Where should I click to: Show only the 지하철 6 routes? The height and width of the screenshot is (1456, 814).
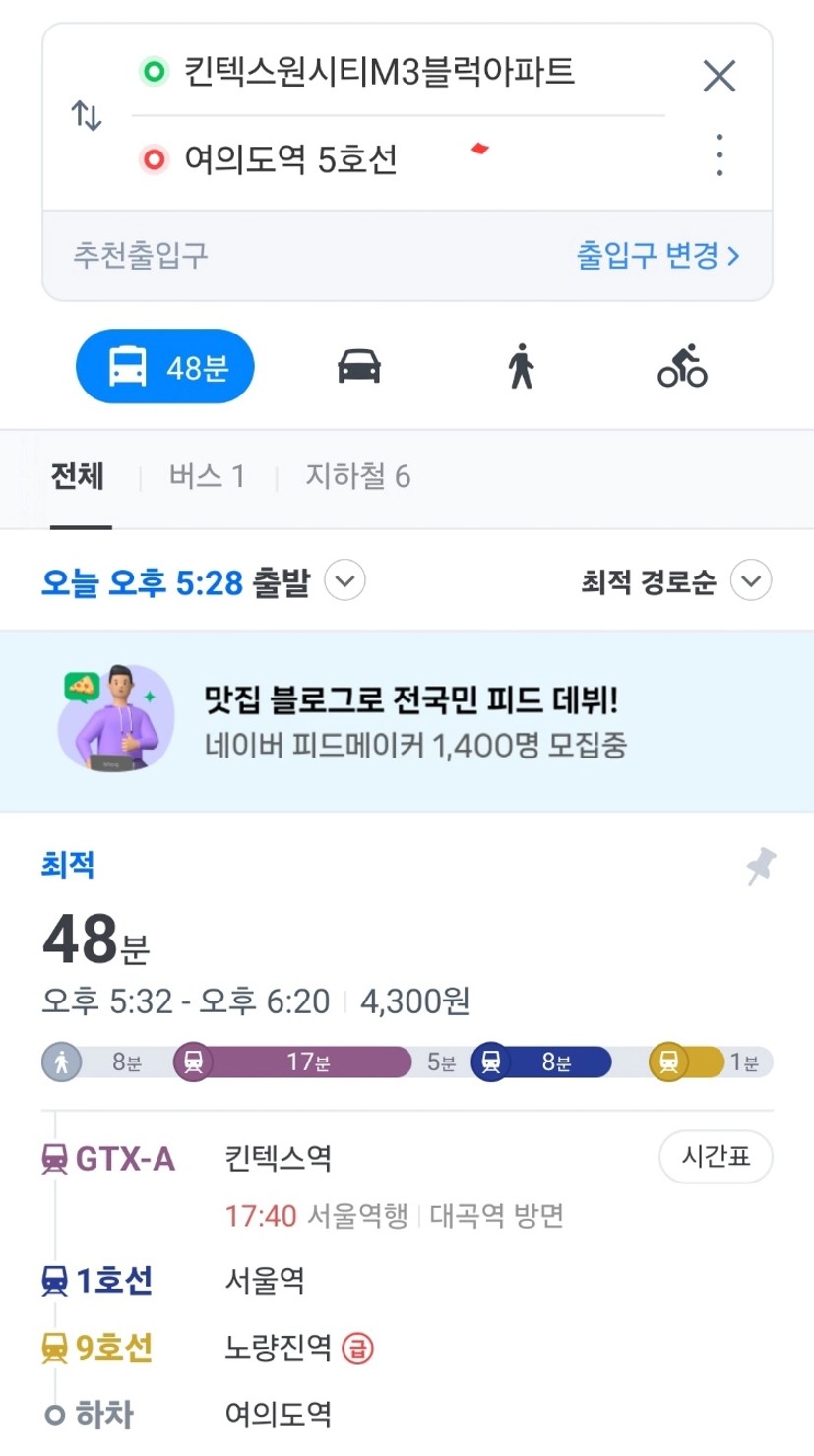tap(357, 478)
